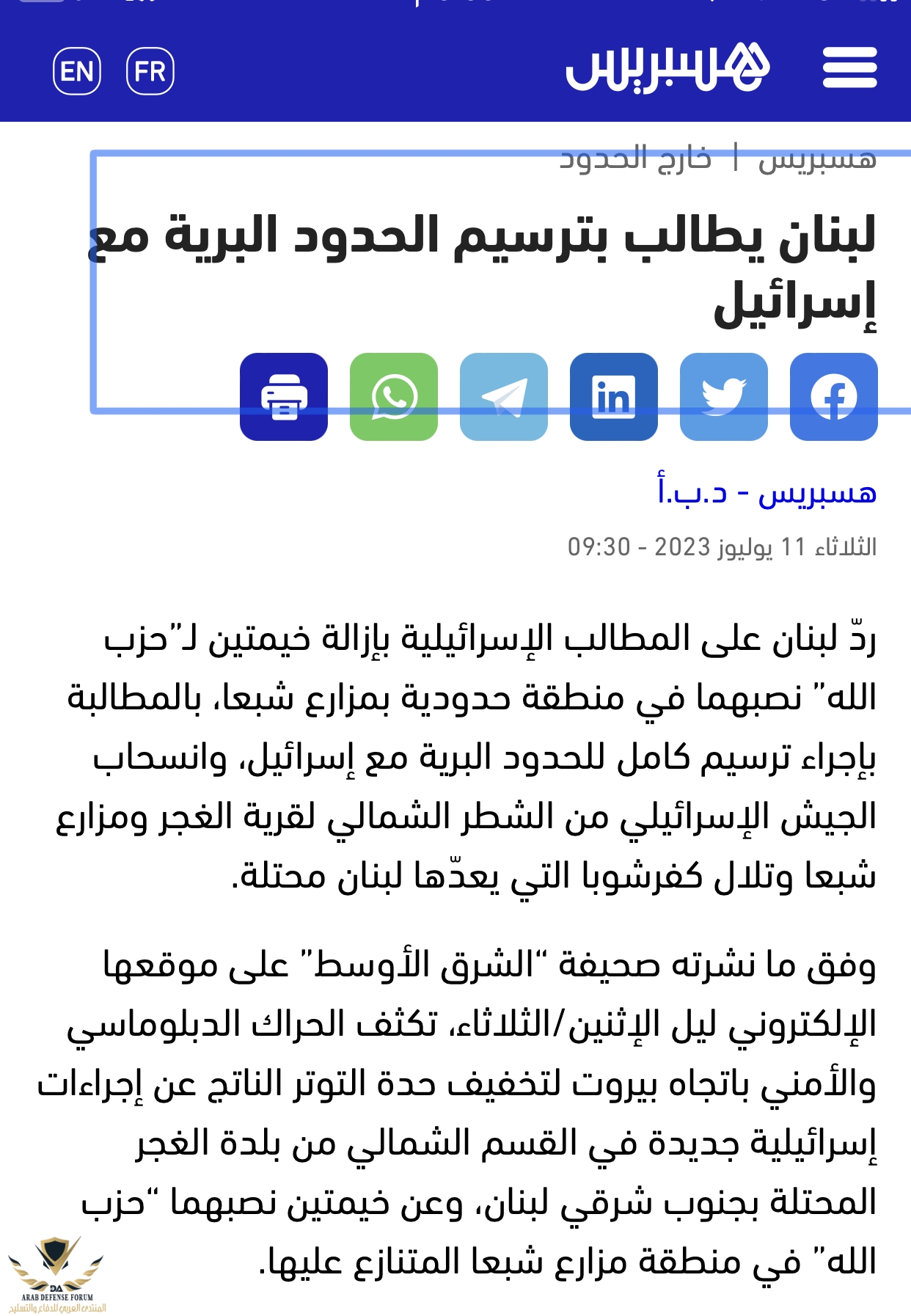
Task: Share article on LinkedIn
Action: pyautogui.click(x=613, y=397)
